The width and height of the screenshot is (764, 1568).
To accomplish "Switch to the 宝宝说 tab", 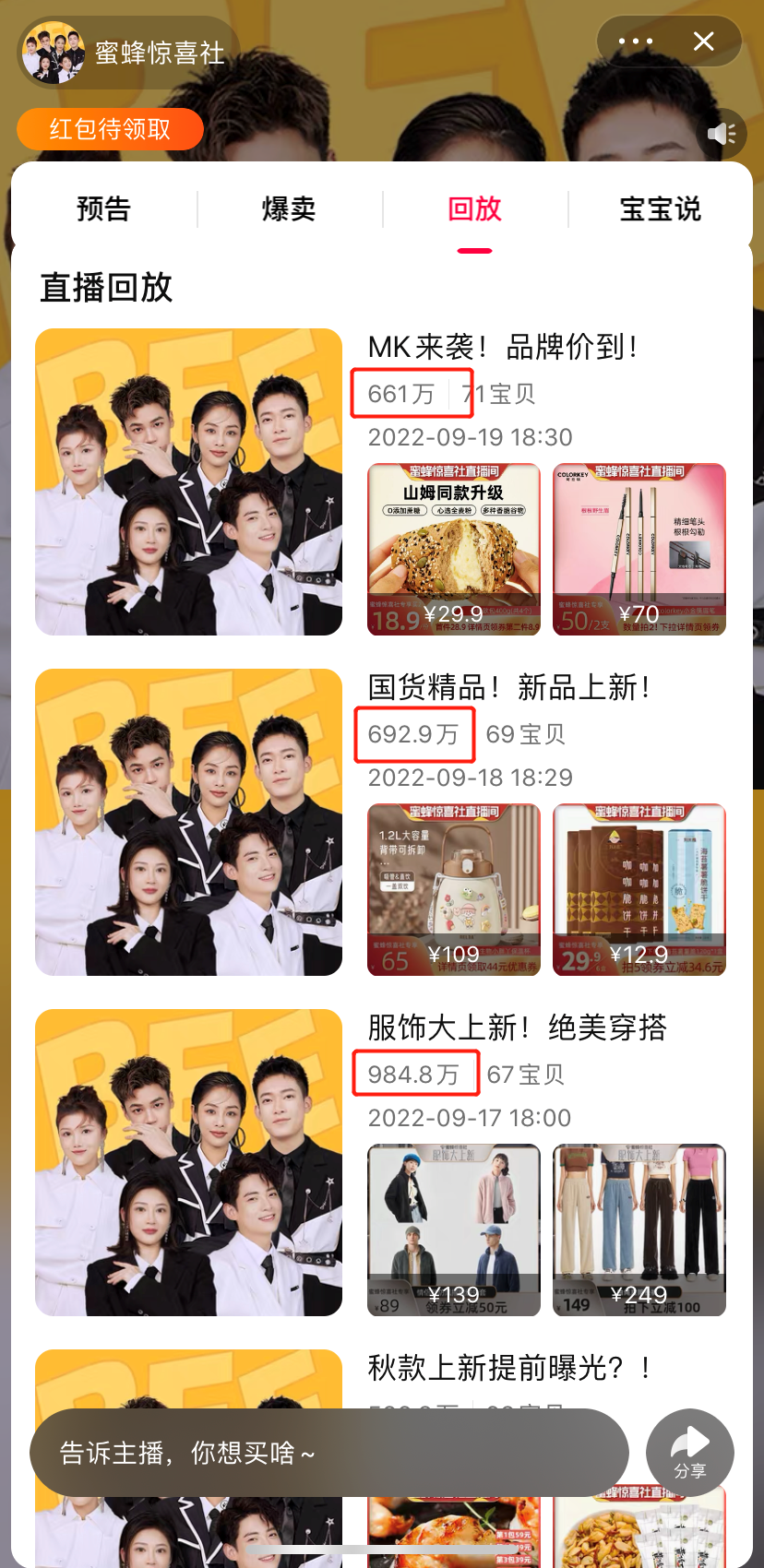I will 660,209.
